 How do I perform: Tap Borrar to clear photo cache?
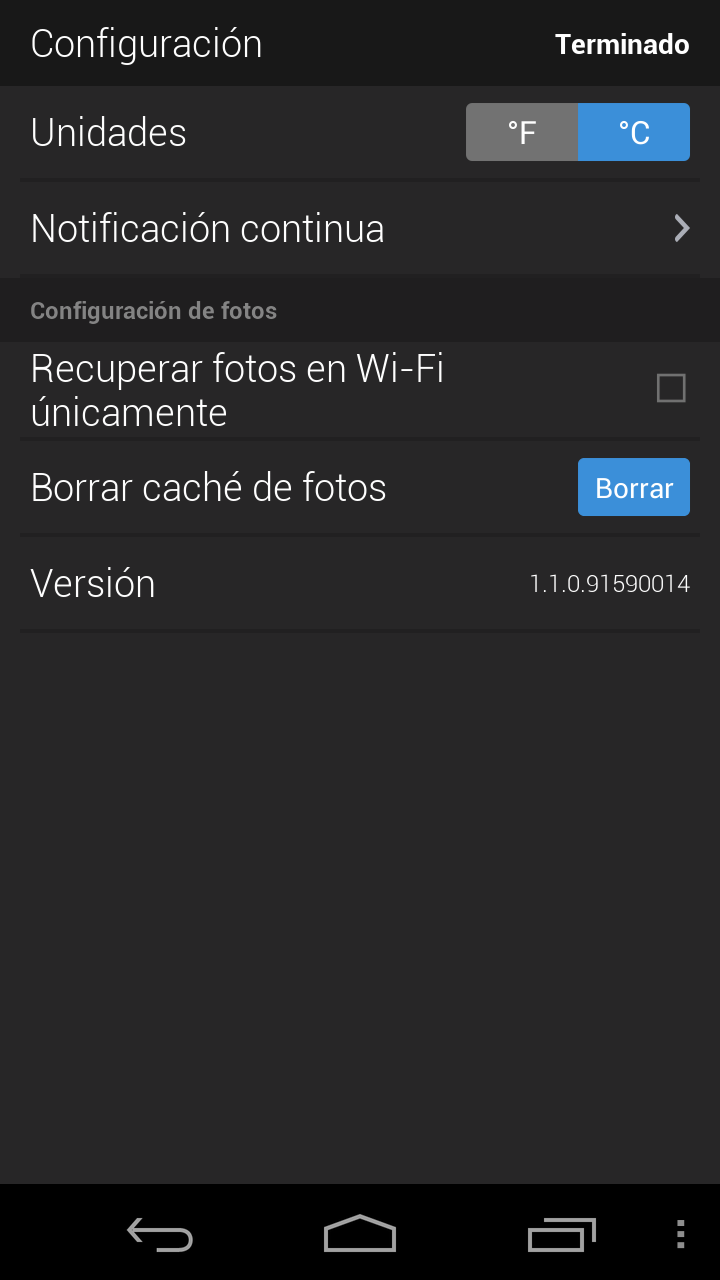click(x=634, y=487)
